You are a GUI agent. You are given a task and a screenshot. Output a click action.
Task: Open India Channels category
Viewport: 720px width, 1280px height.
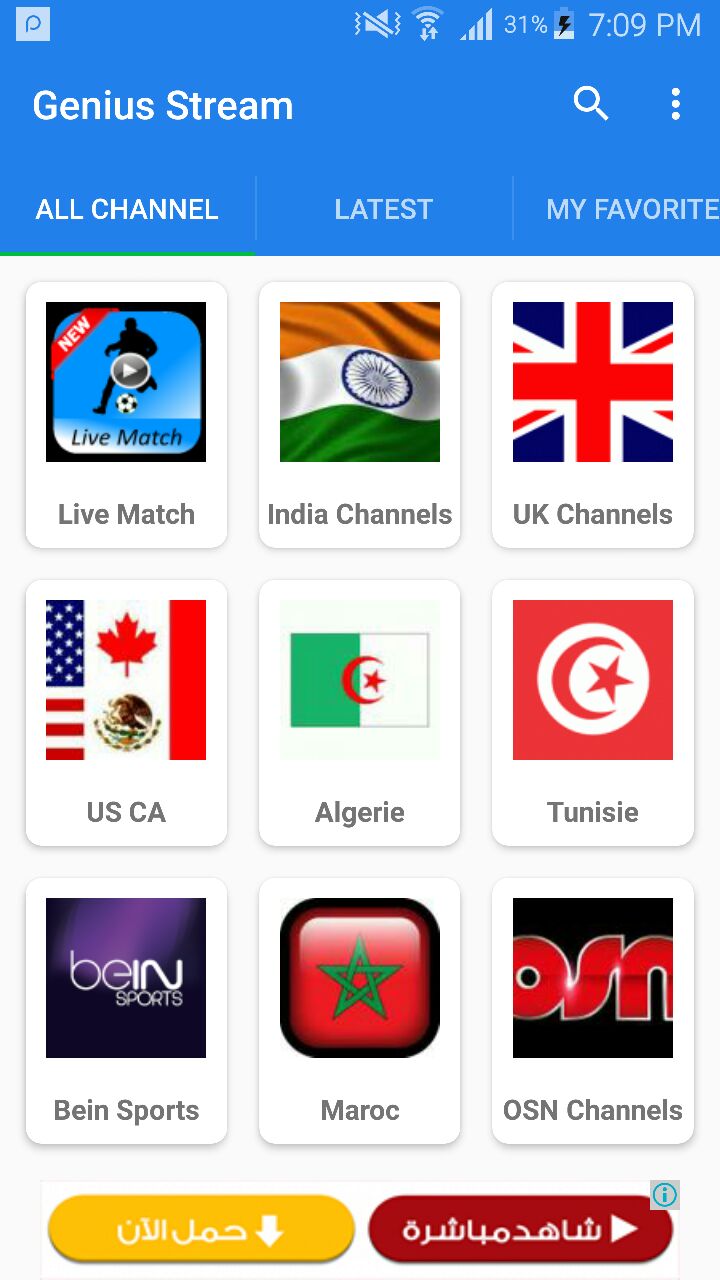[360, 414]
